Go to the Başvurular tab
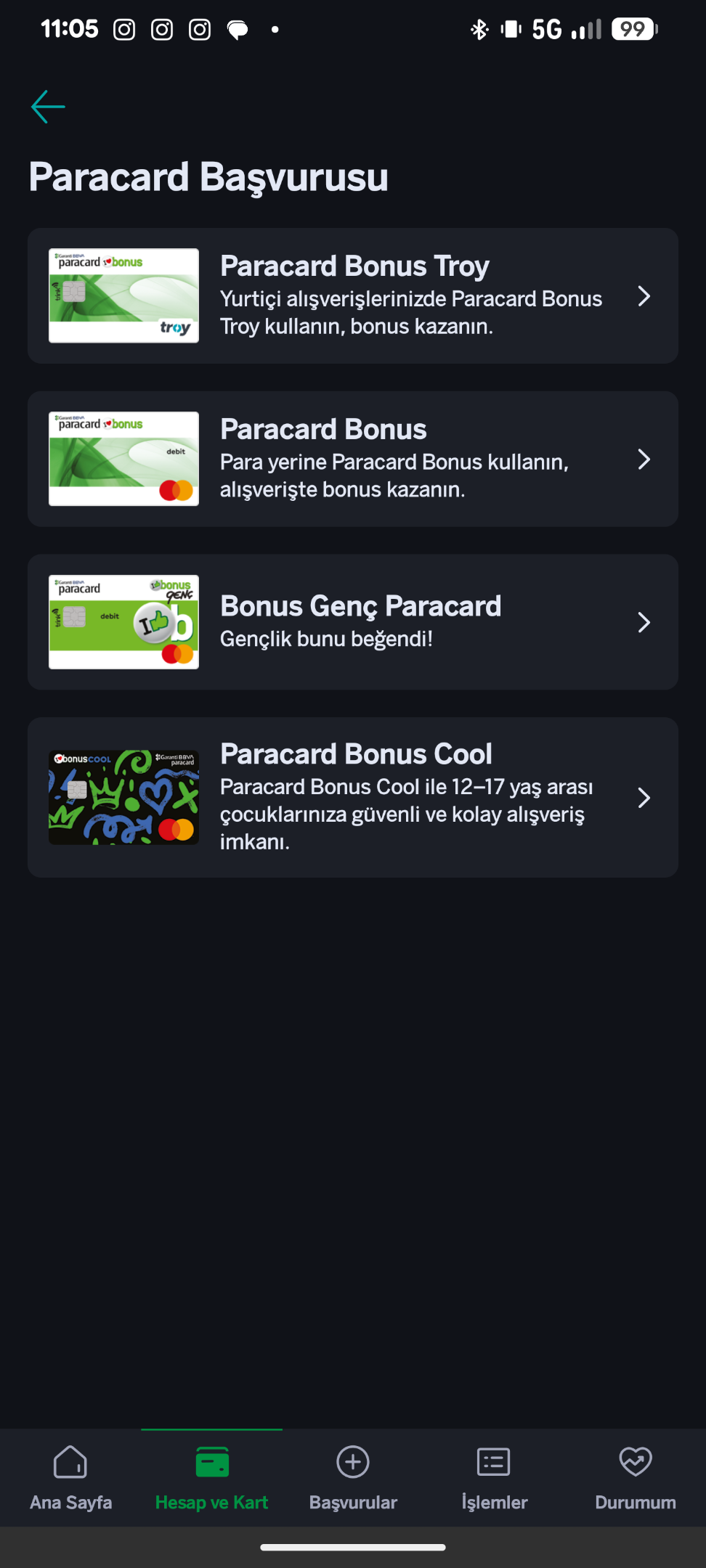 tap(353, 1478)
